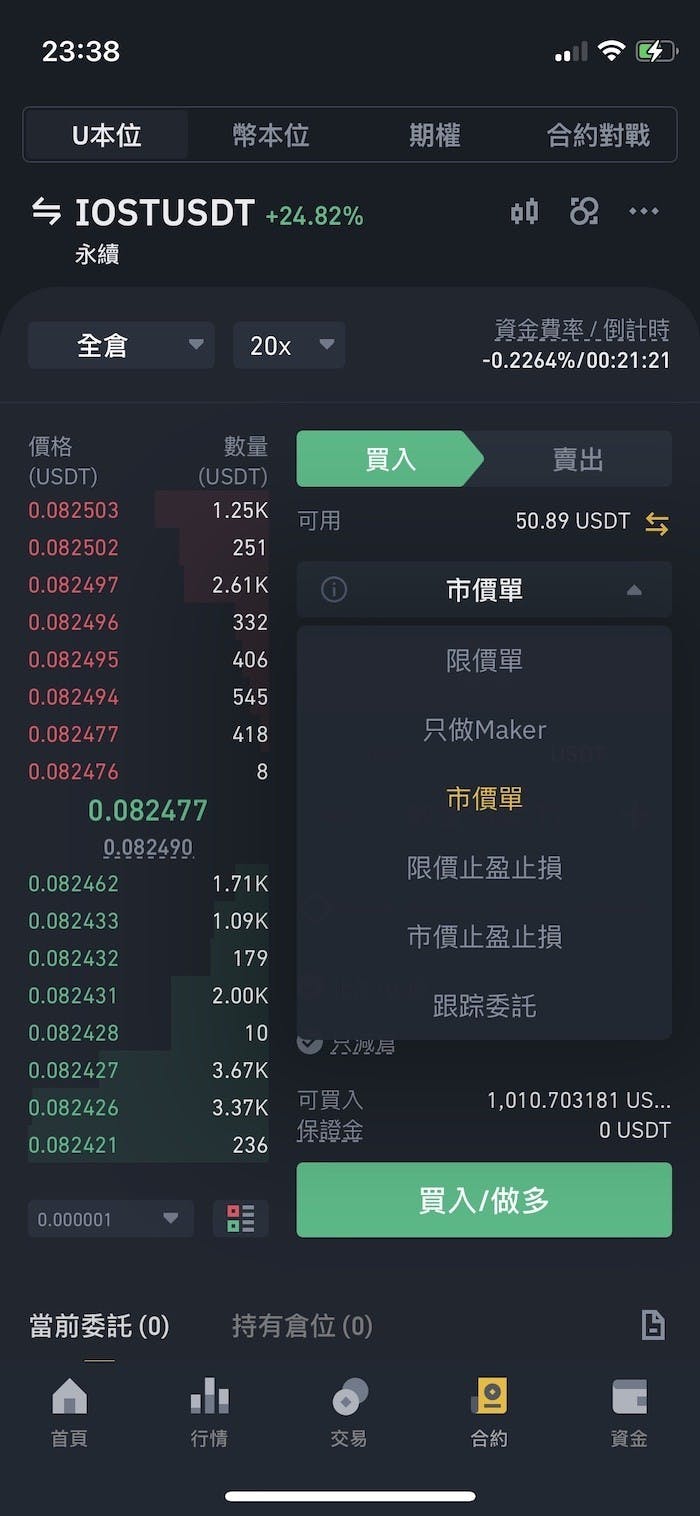Screen dimensions: 700x1516
Task: Transfer funds using the swap arrows icon
Action: tap(657, 523)
